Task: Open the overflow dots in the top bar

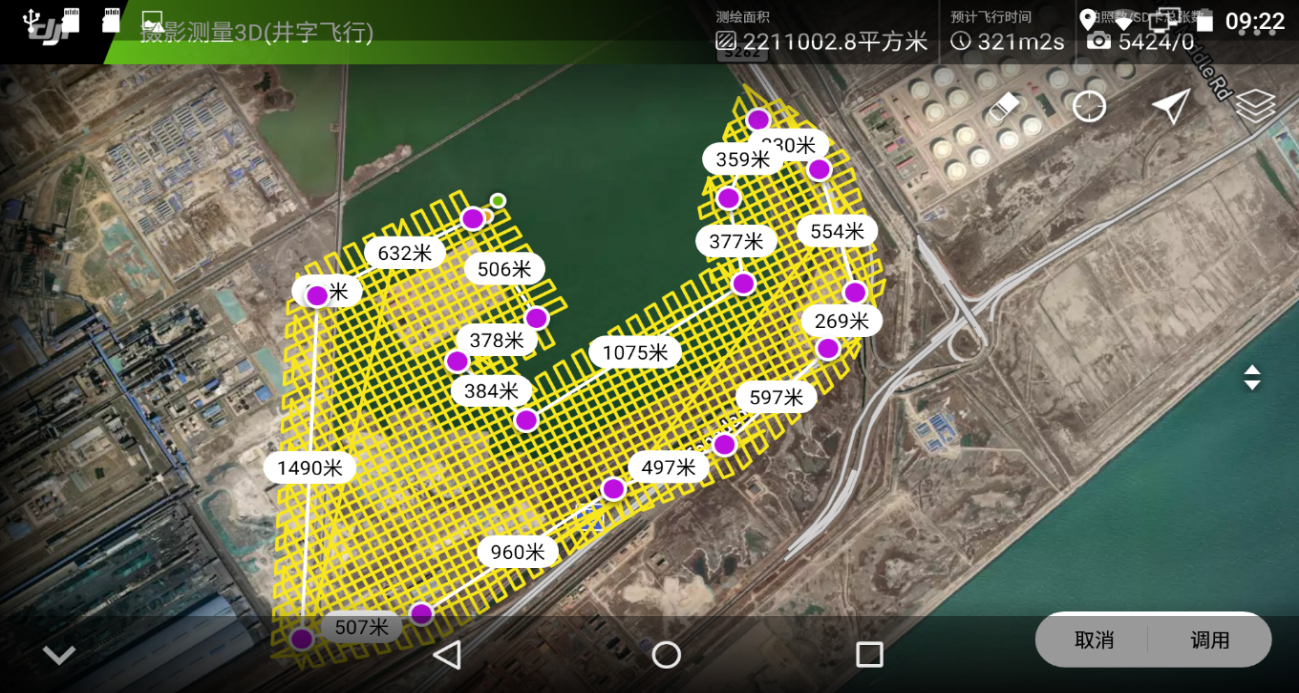Action: tap(1256, 33)
